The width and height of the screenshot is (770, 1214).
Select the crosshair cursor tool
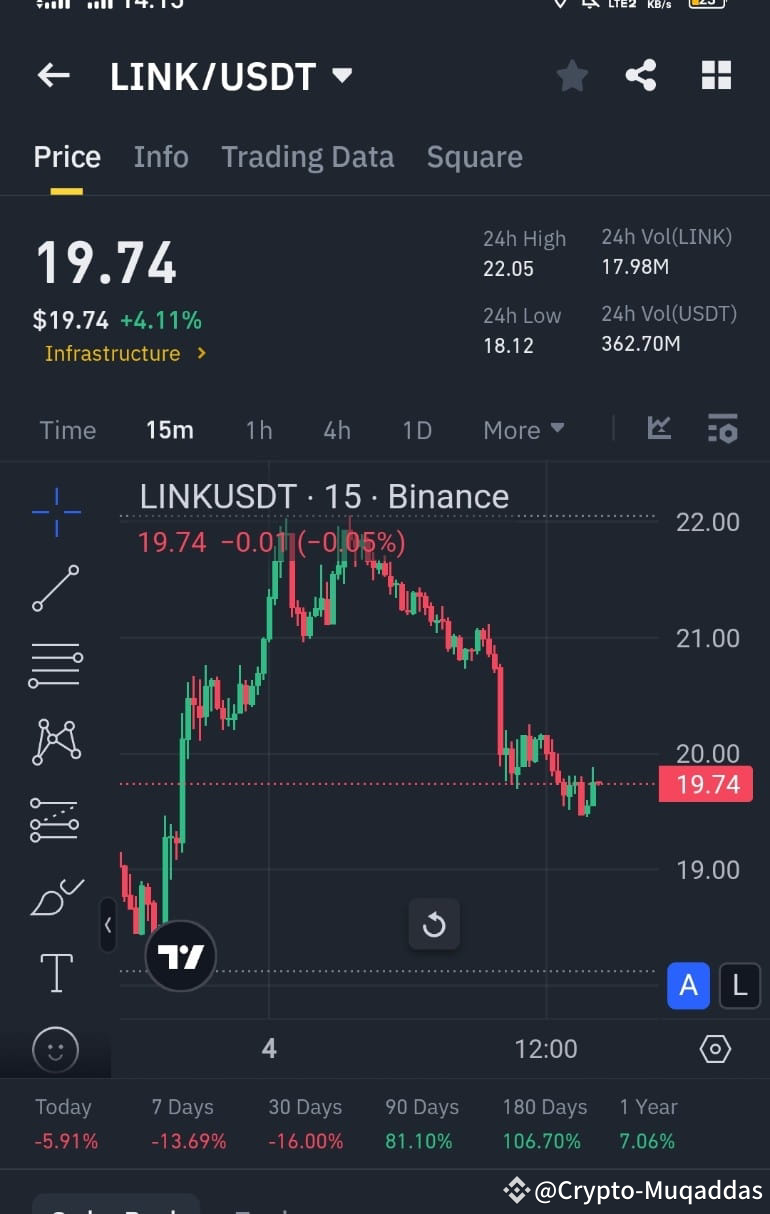tap(55, 512)
